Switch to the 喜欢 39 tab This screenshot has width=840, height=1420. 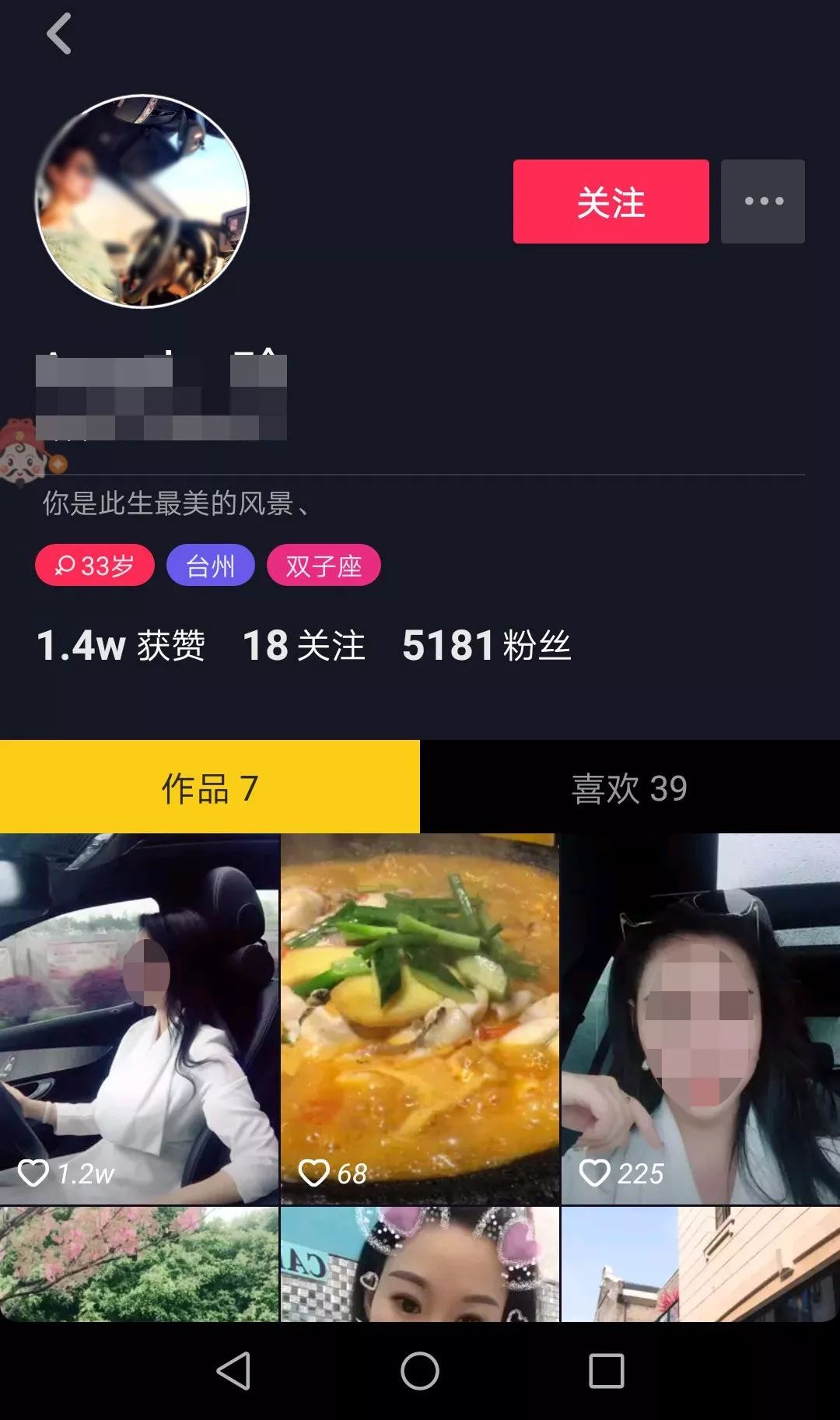click(629, 787)
